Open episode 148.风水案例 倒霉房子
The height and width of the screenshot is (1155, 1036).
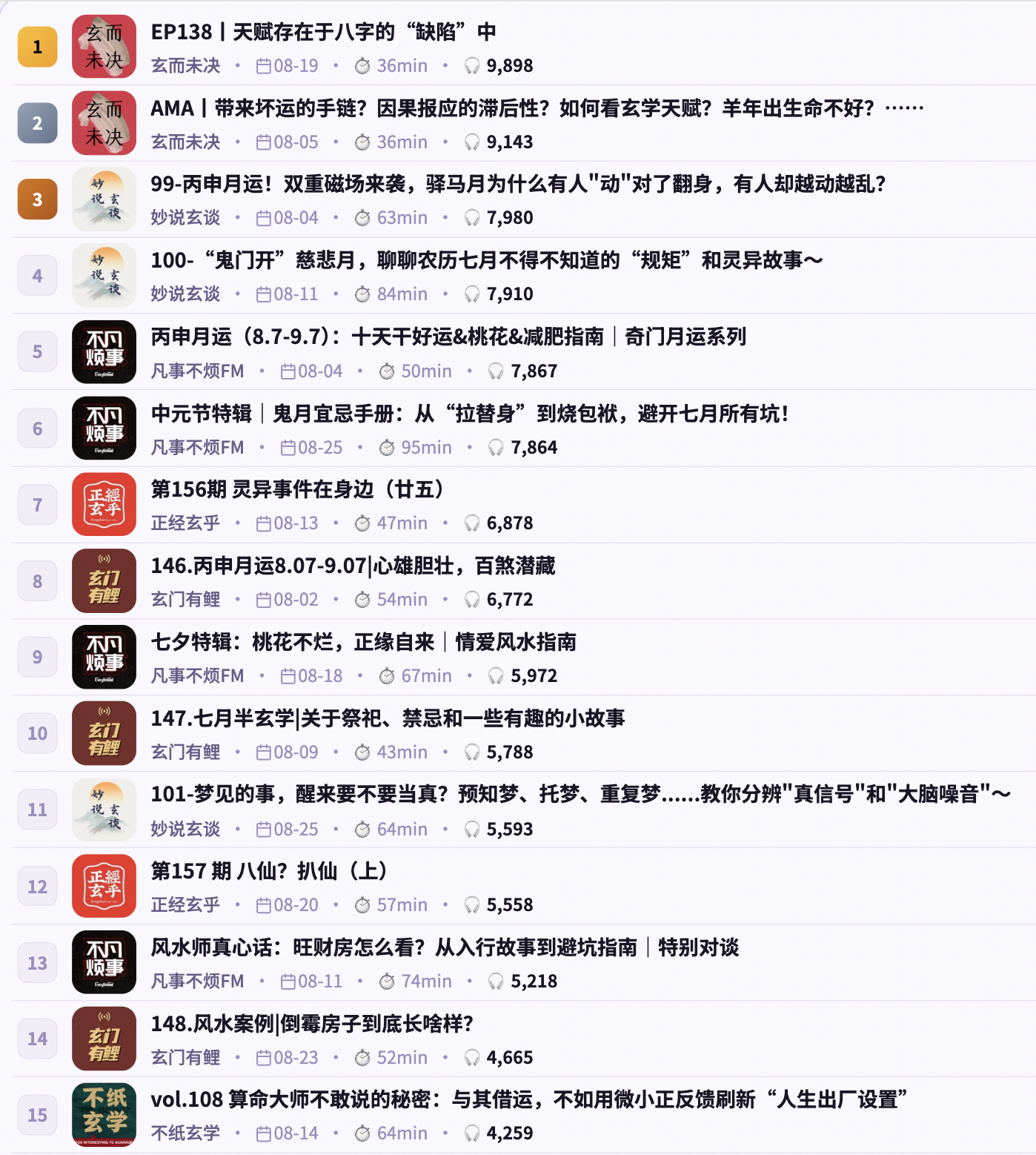point(312,1024)
